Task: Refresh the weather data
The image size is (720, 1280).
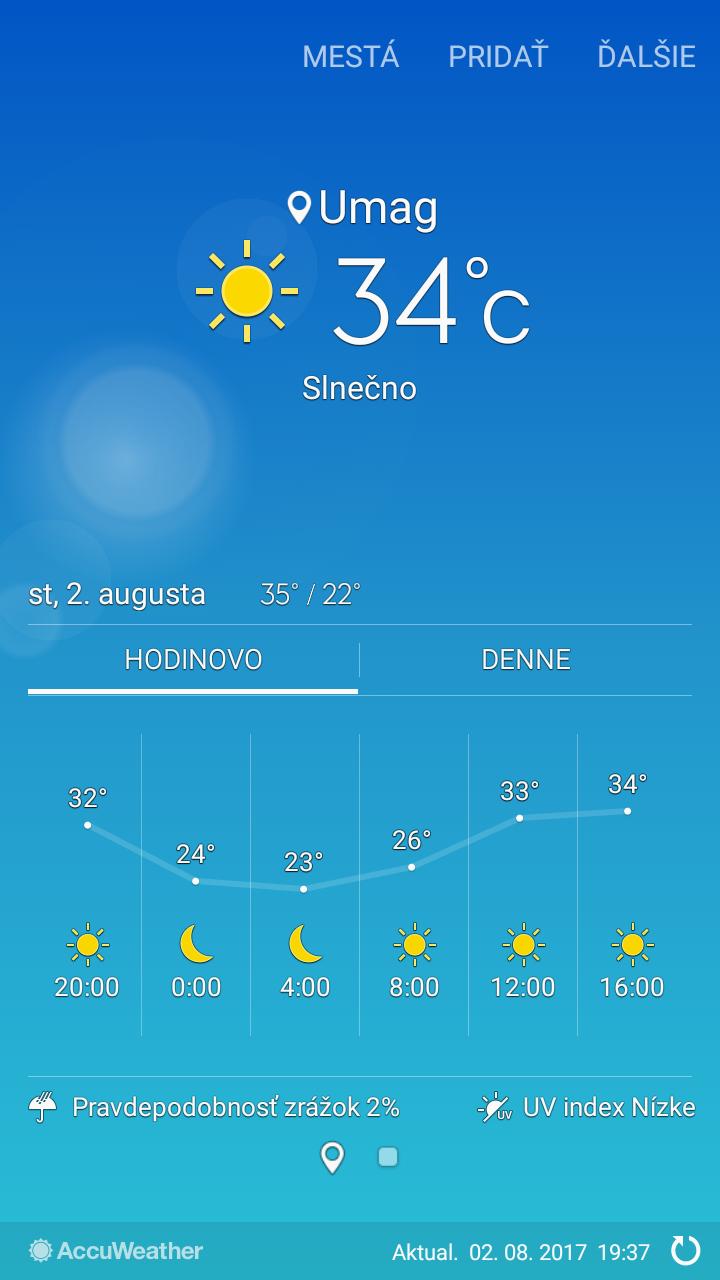Action: [686, 1250]
